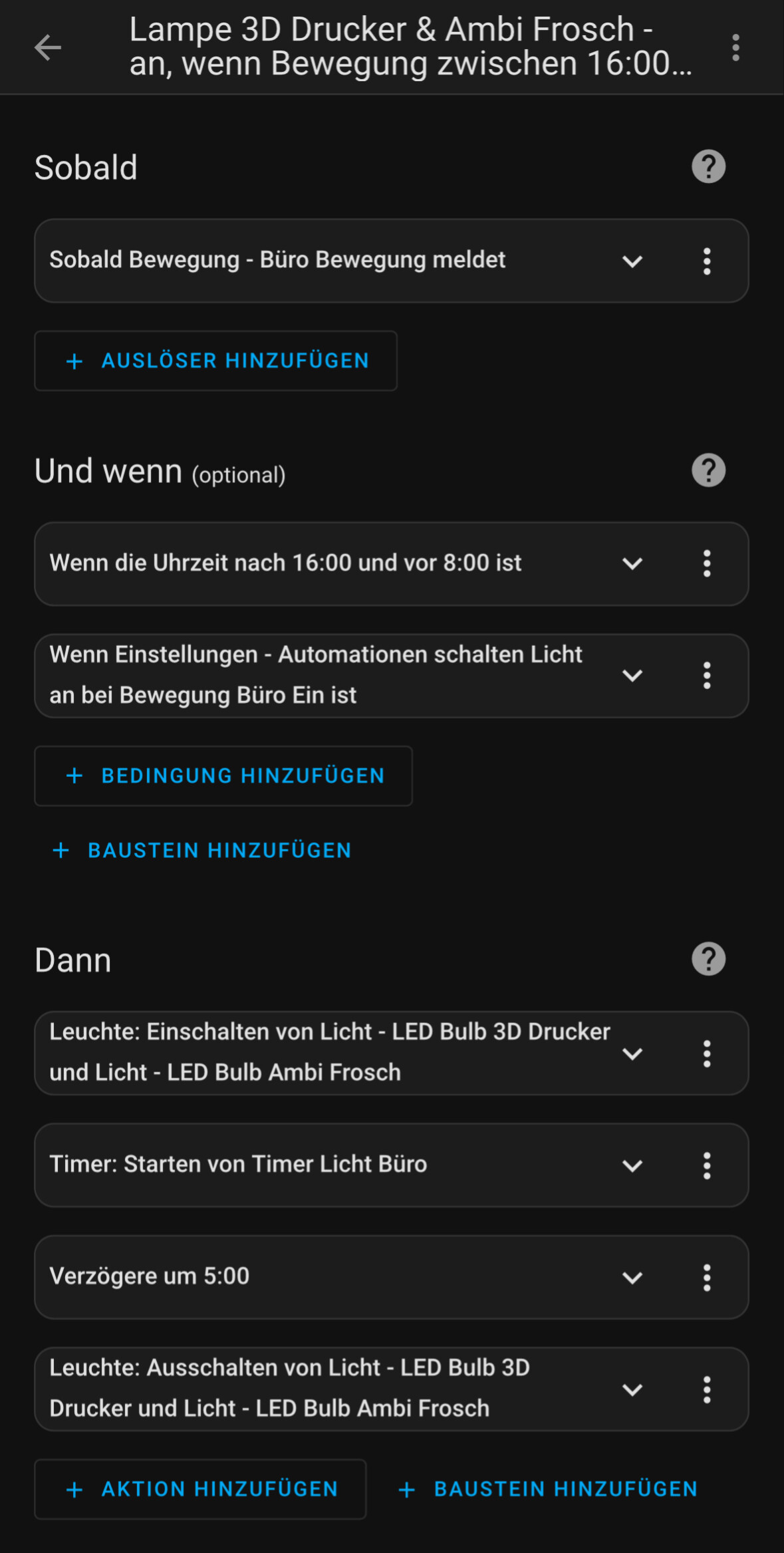Expand the Büro Bewegung trigger row
The width and height of the screenshot is (784, 1553).
click(x=632, y=261)
